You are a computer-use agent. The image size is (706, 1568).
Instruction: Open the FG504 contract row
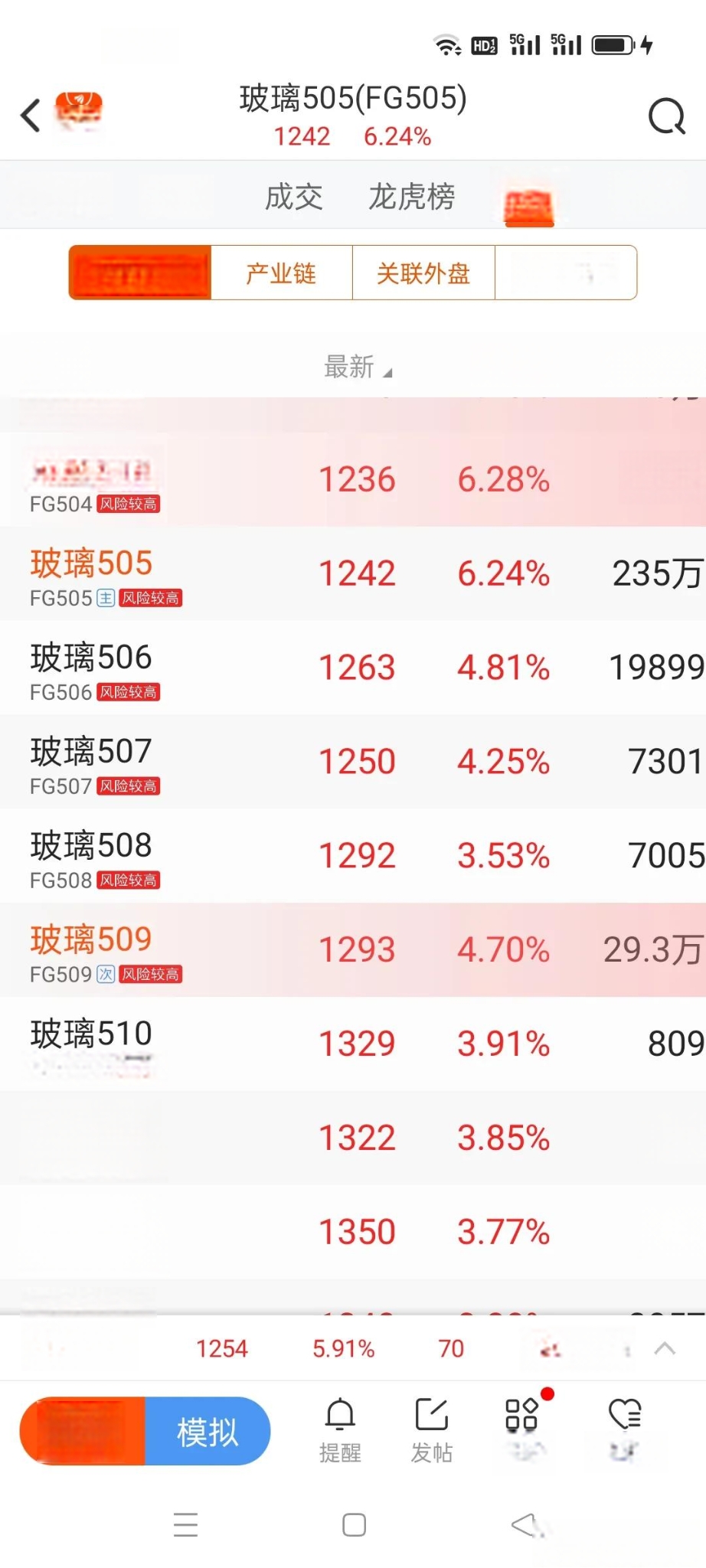tap(353, 479)
